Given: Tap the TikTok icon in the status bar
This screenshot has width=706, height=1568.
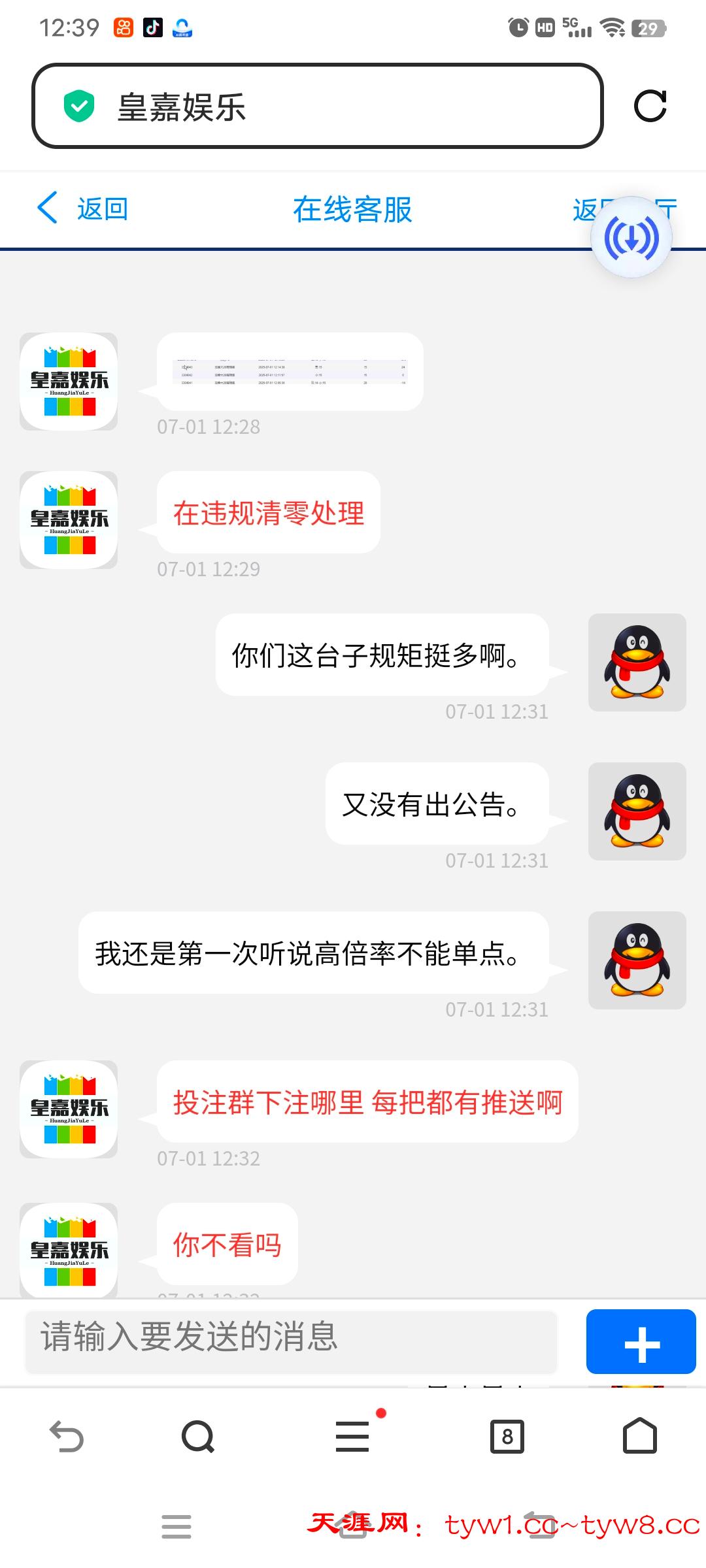Looking at the screenshot, I should click(152, 28).
